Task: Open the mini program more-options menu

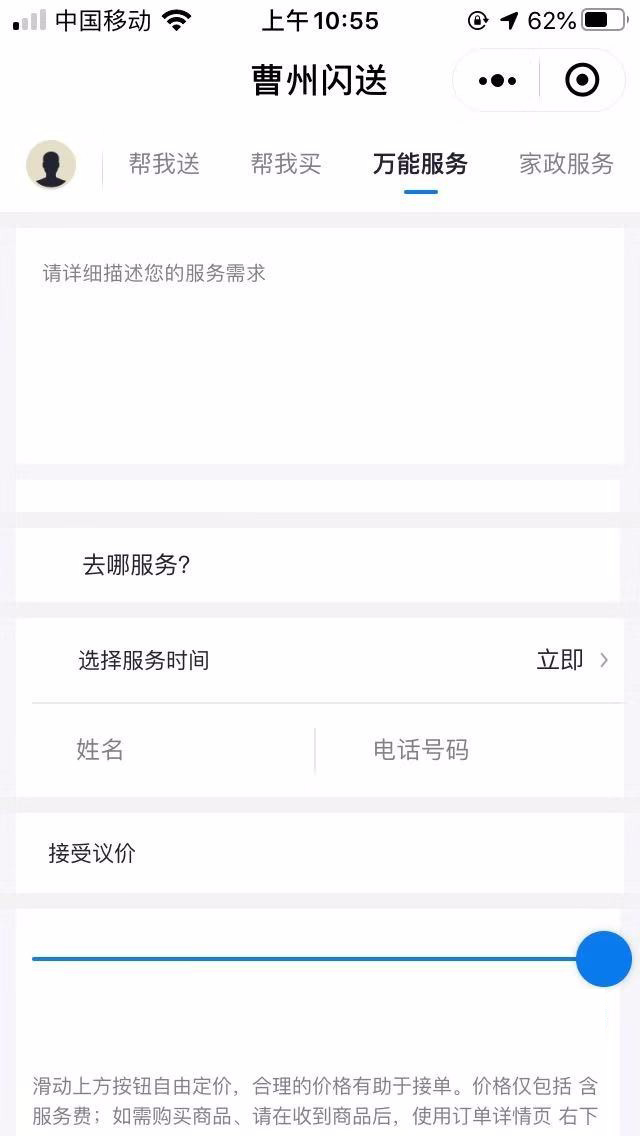Action: coord(497,80)
